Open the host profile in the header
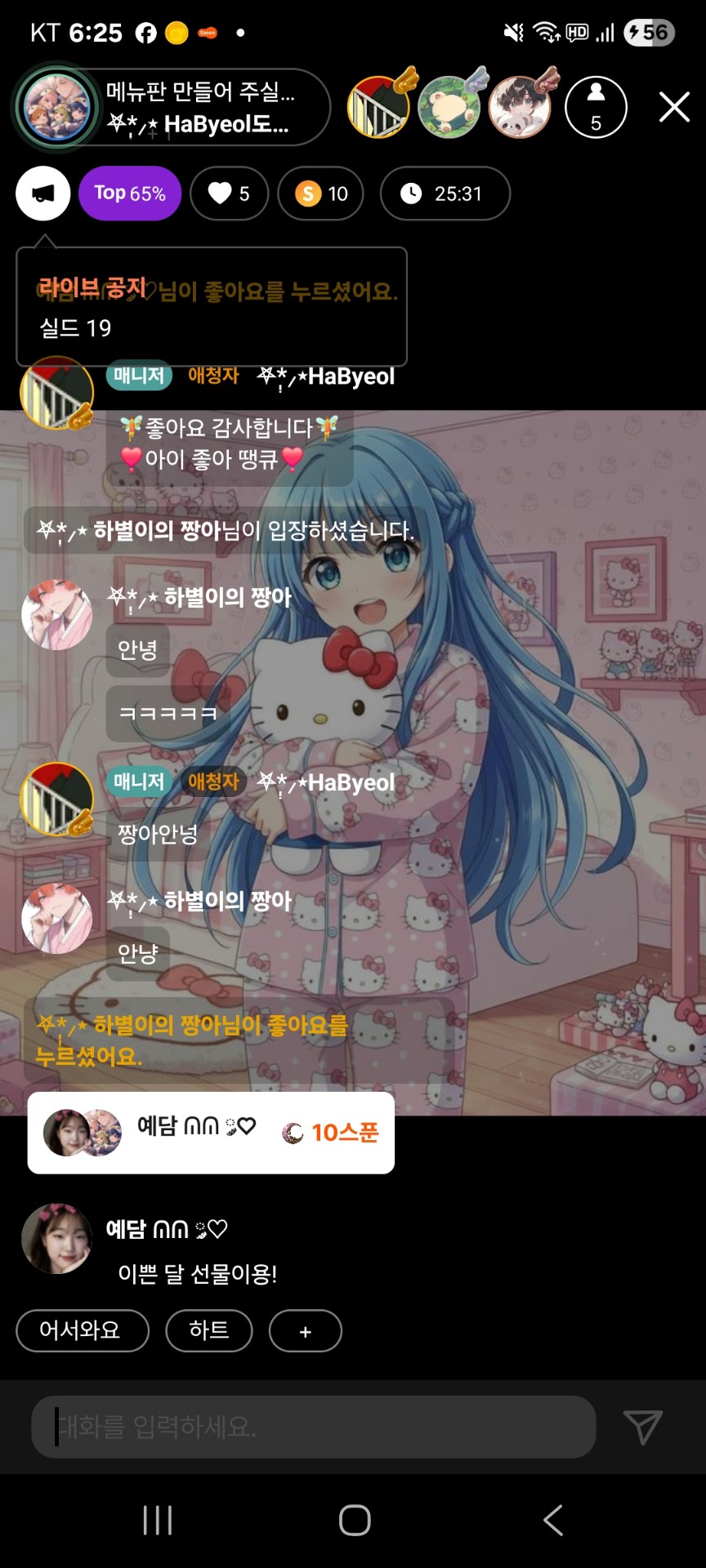 click(57, 107)
